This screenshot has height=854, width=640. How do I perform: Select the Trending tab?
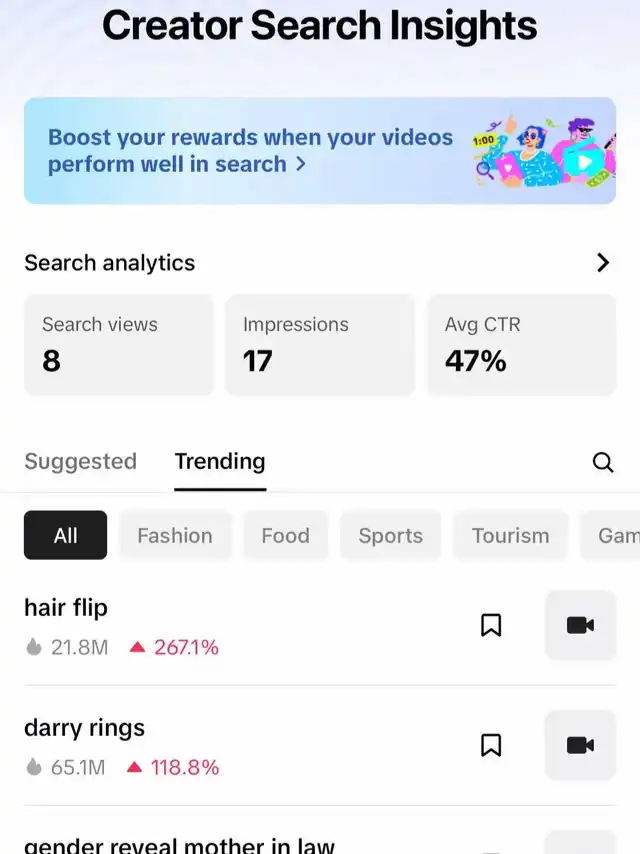(220, 462)
